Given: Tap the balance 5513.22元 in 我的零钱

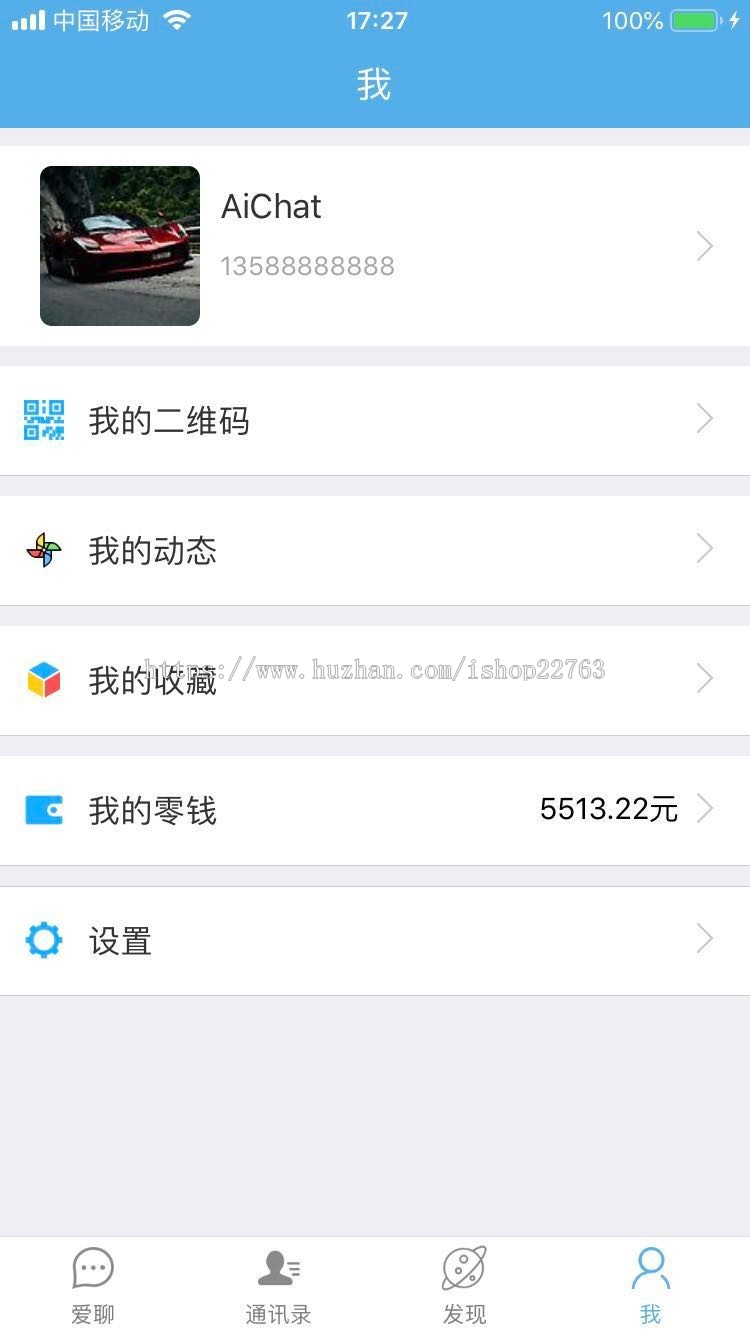Looking at the screenshot, I should pyautogui.click(x=608, y=809).
